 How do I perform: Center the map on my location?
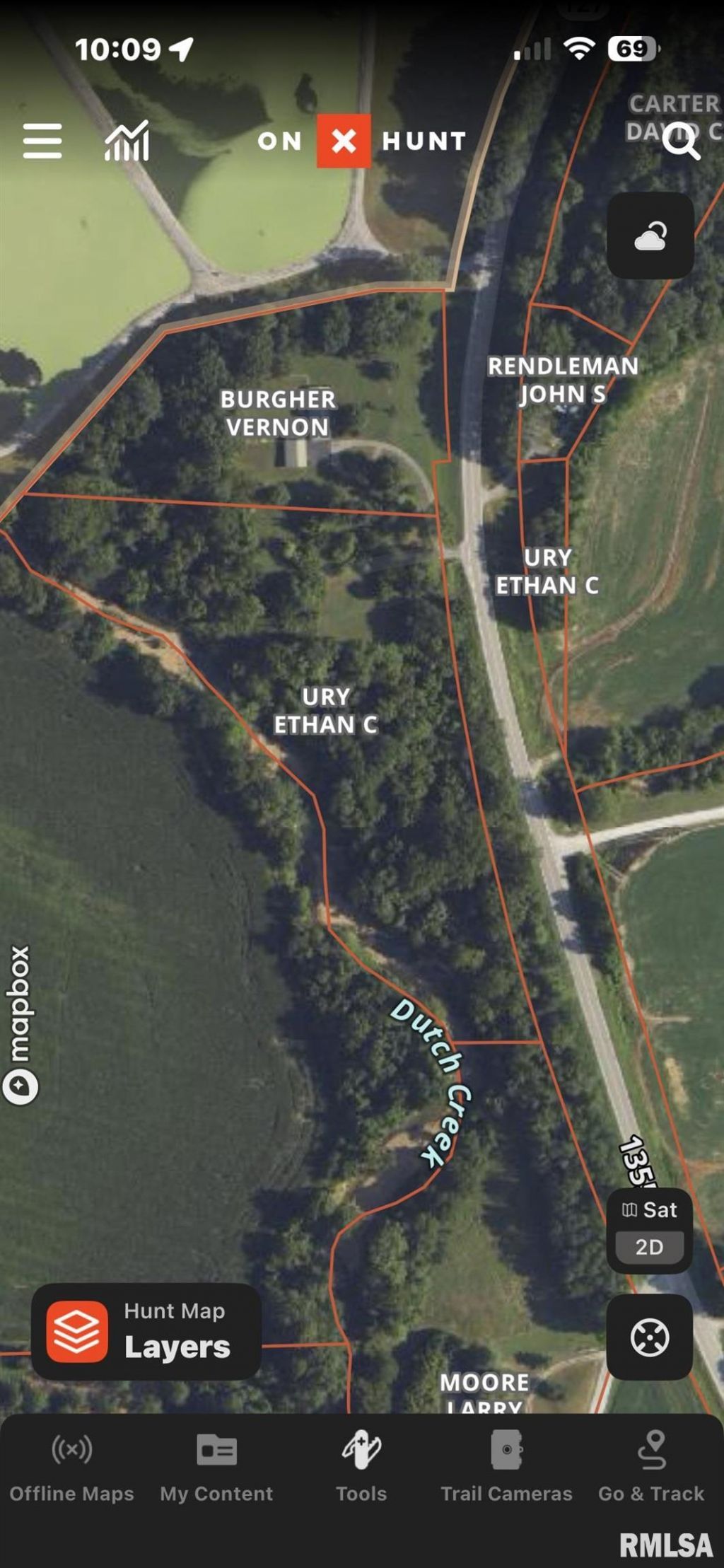[x=650, y=1337]
